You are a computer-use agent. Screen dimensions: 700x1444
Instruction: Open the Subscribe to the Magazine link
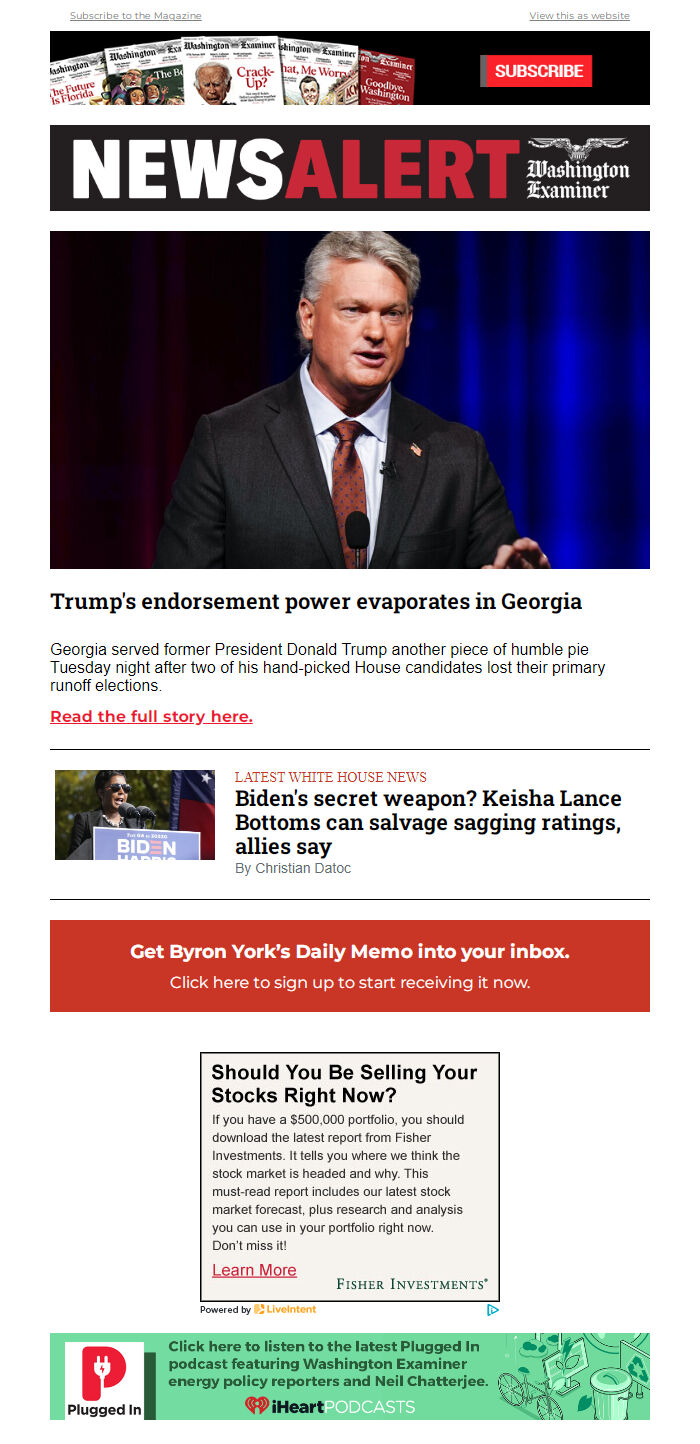[x=135, y=16]
